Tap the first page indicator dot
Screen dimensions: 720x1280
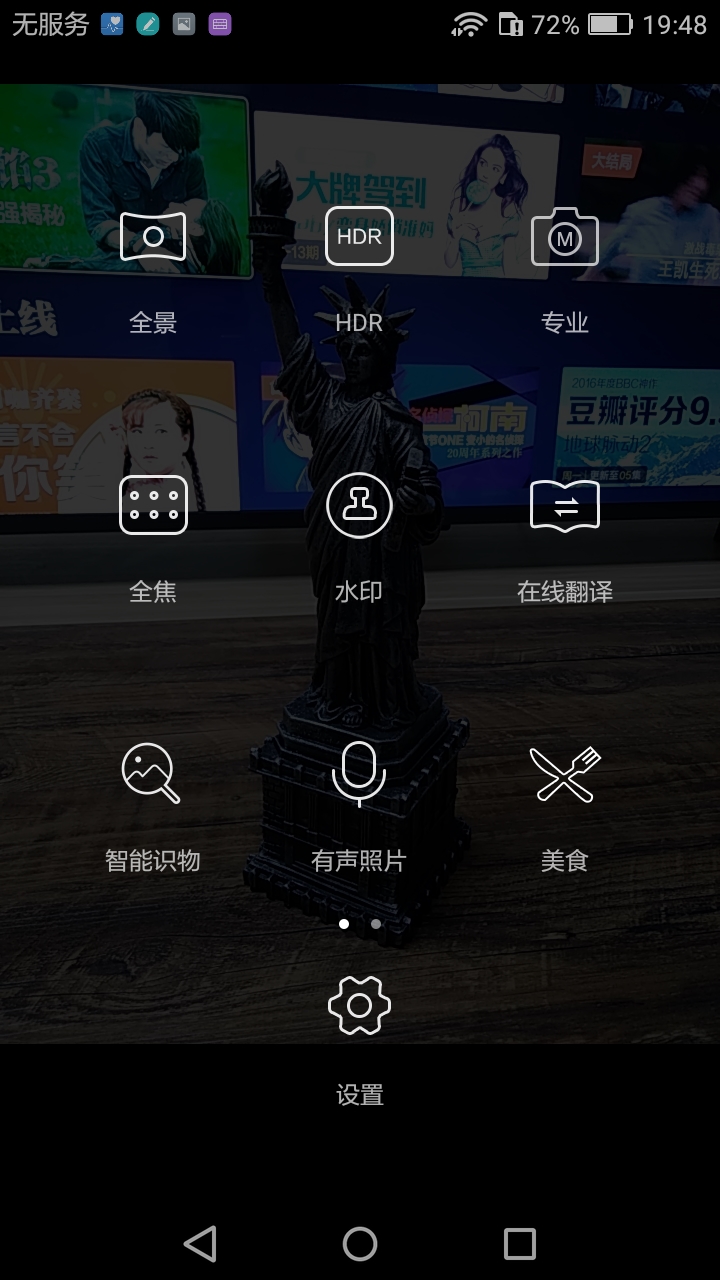[x=344, y=925]
